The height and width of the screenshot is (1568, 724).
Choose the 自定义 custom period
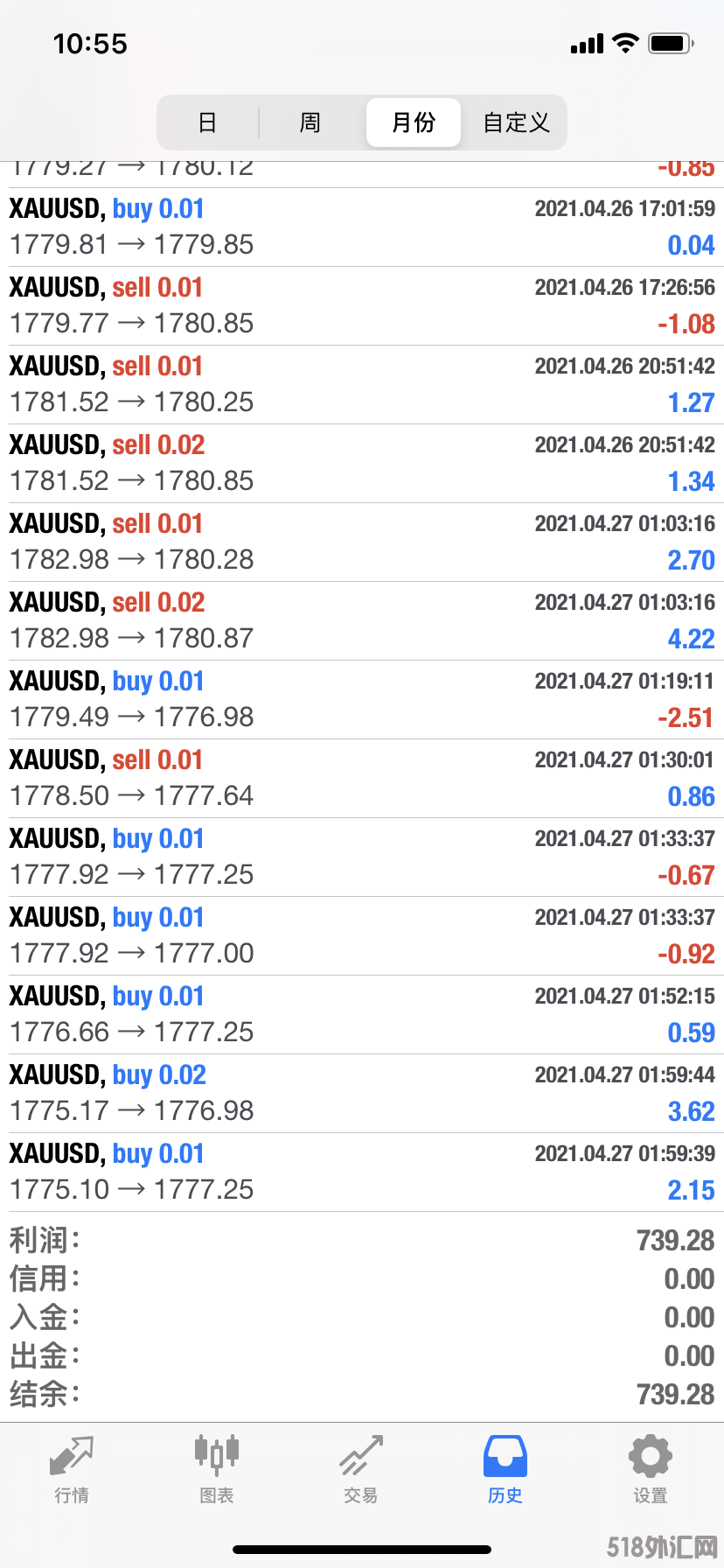[516, 122]
